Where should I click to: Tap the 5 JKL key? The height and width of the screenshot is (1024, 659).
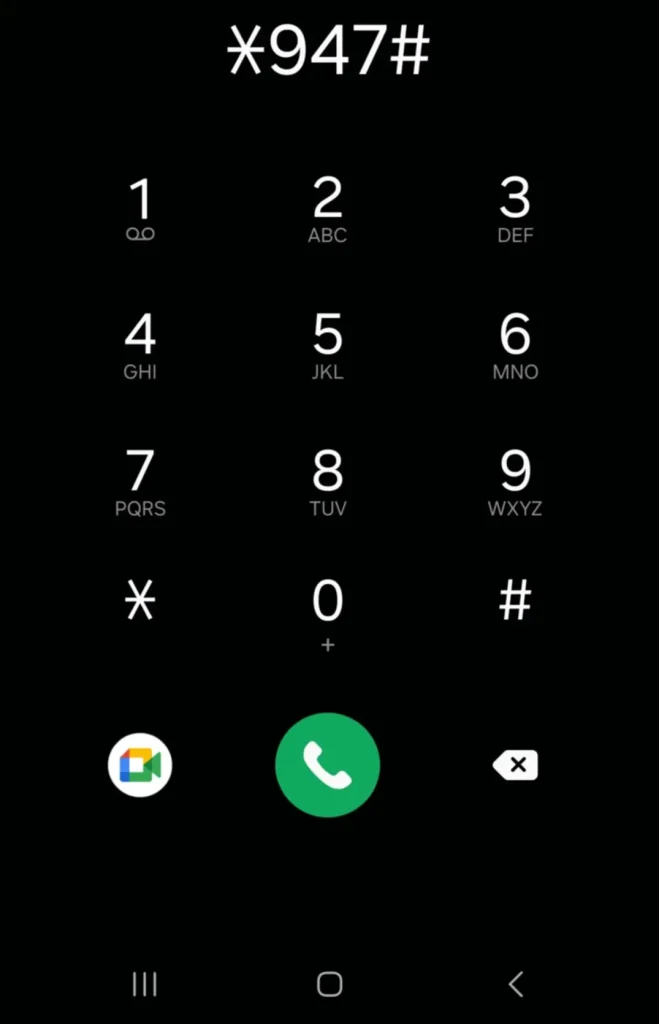pos(328,345)
